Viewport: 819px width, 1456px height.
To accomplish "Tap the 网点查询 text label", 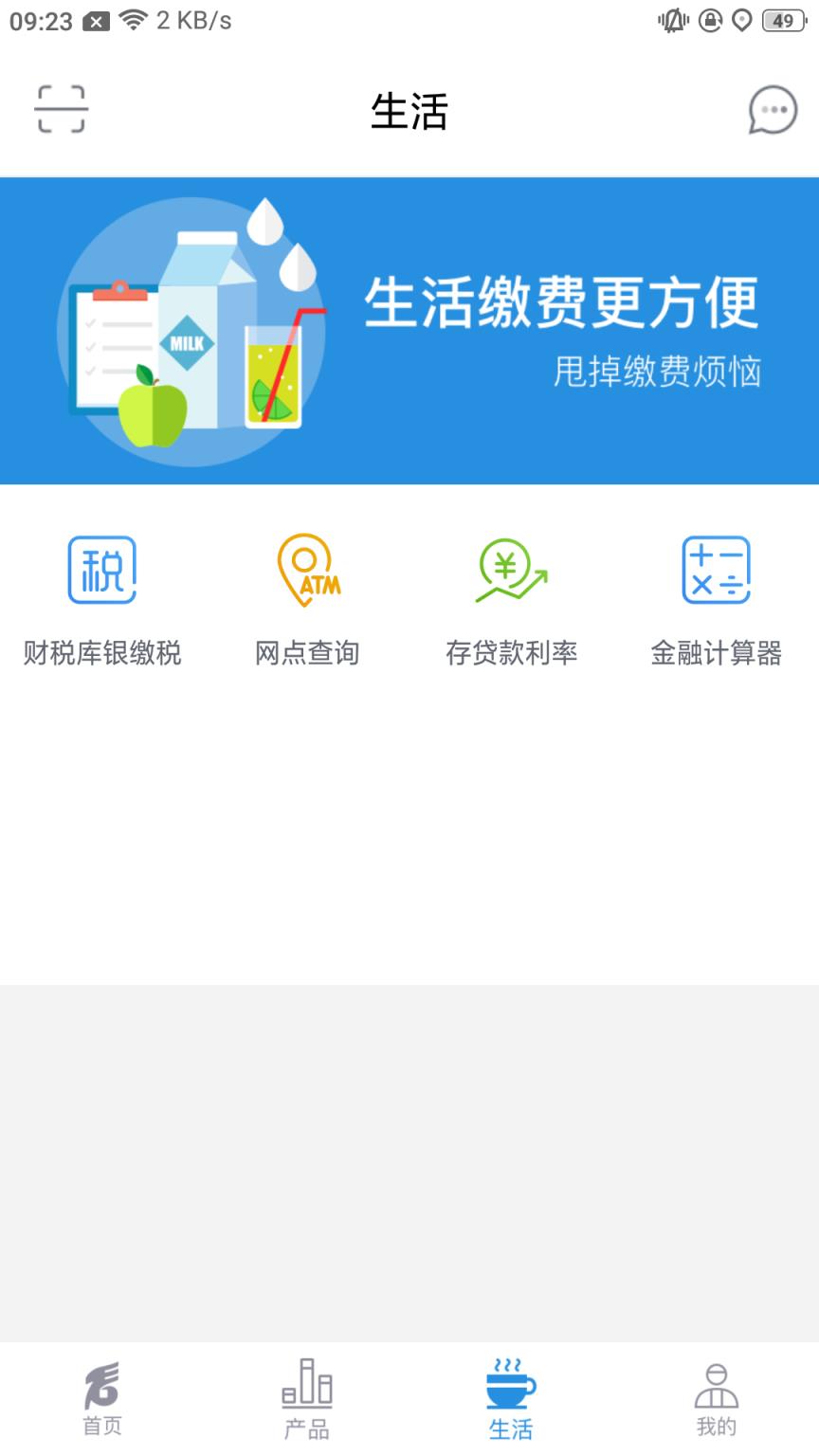I will click(307, 652).
